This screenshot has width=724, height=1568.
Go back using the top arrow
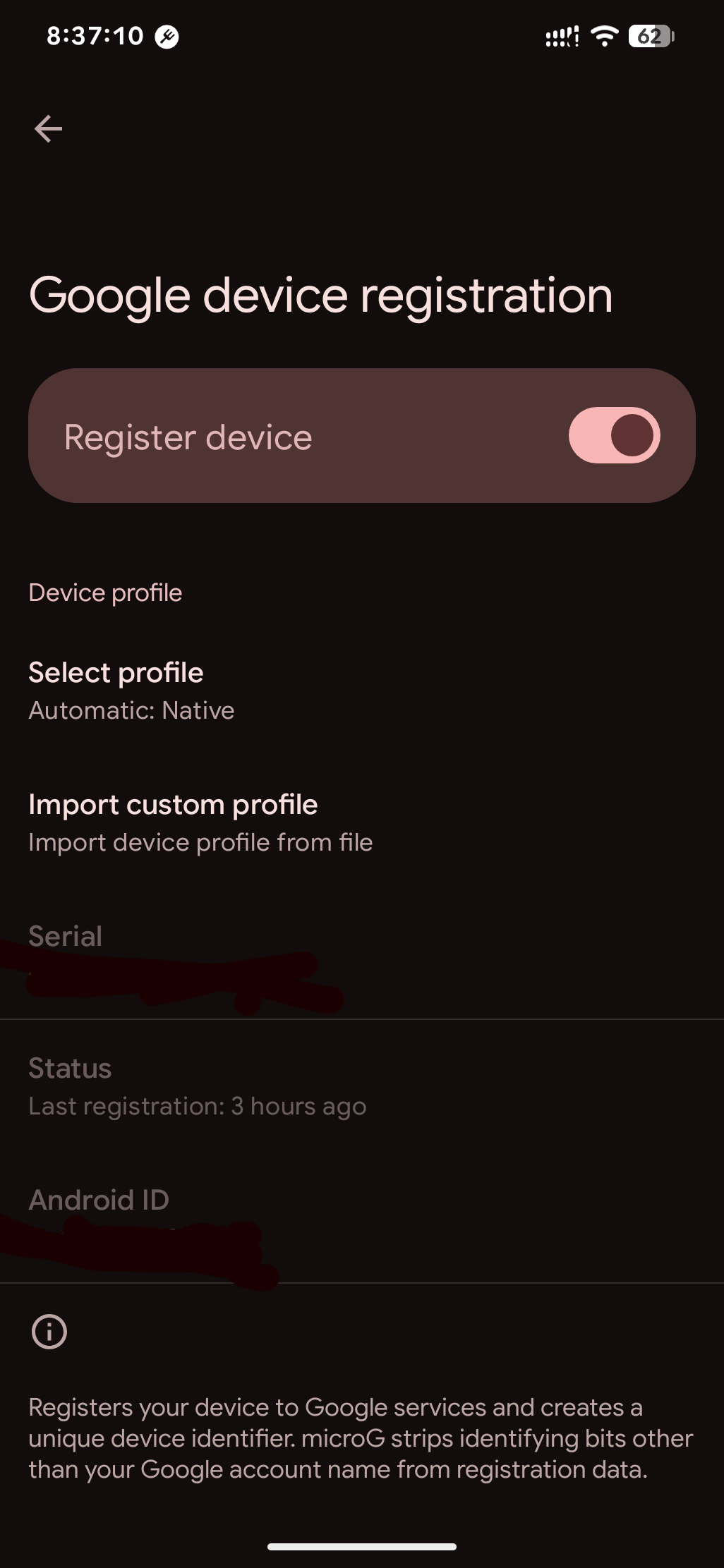point(48,129)
